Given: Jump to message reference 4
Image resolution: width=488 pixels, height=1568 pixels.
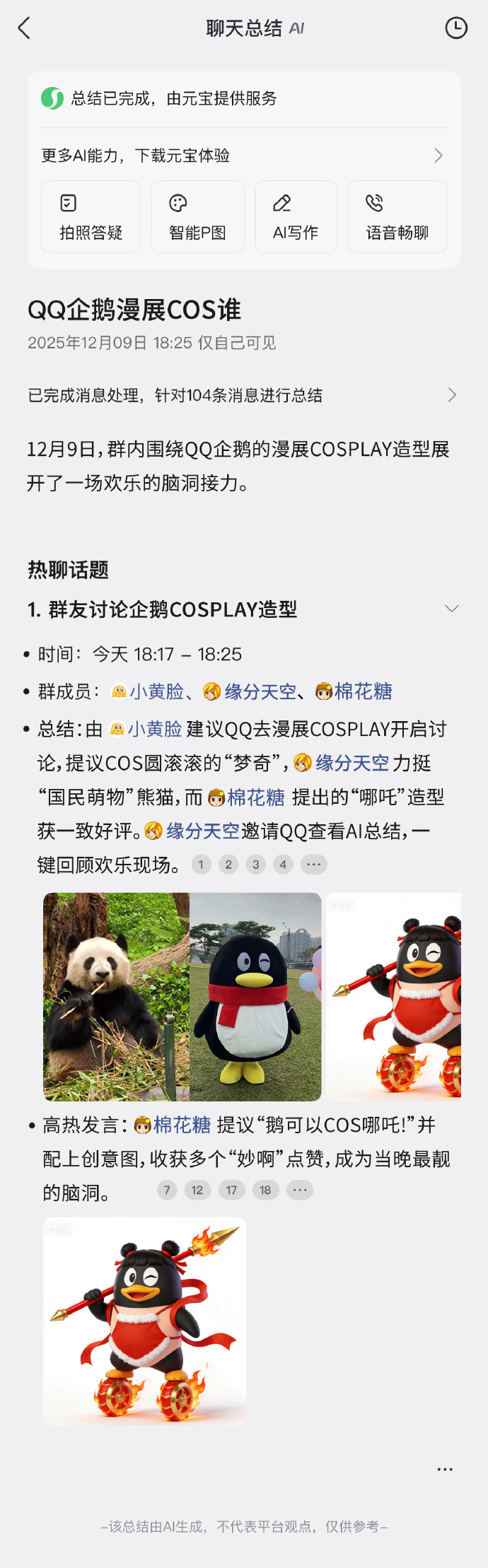Looking at the screenshot, I should (x=283, y=865).
